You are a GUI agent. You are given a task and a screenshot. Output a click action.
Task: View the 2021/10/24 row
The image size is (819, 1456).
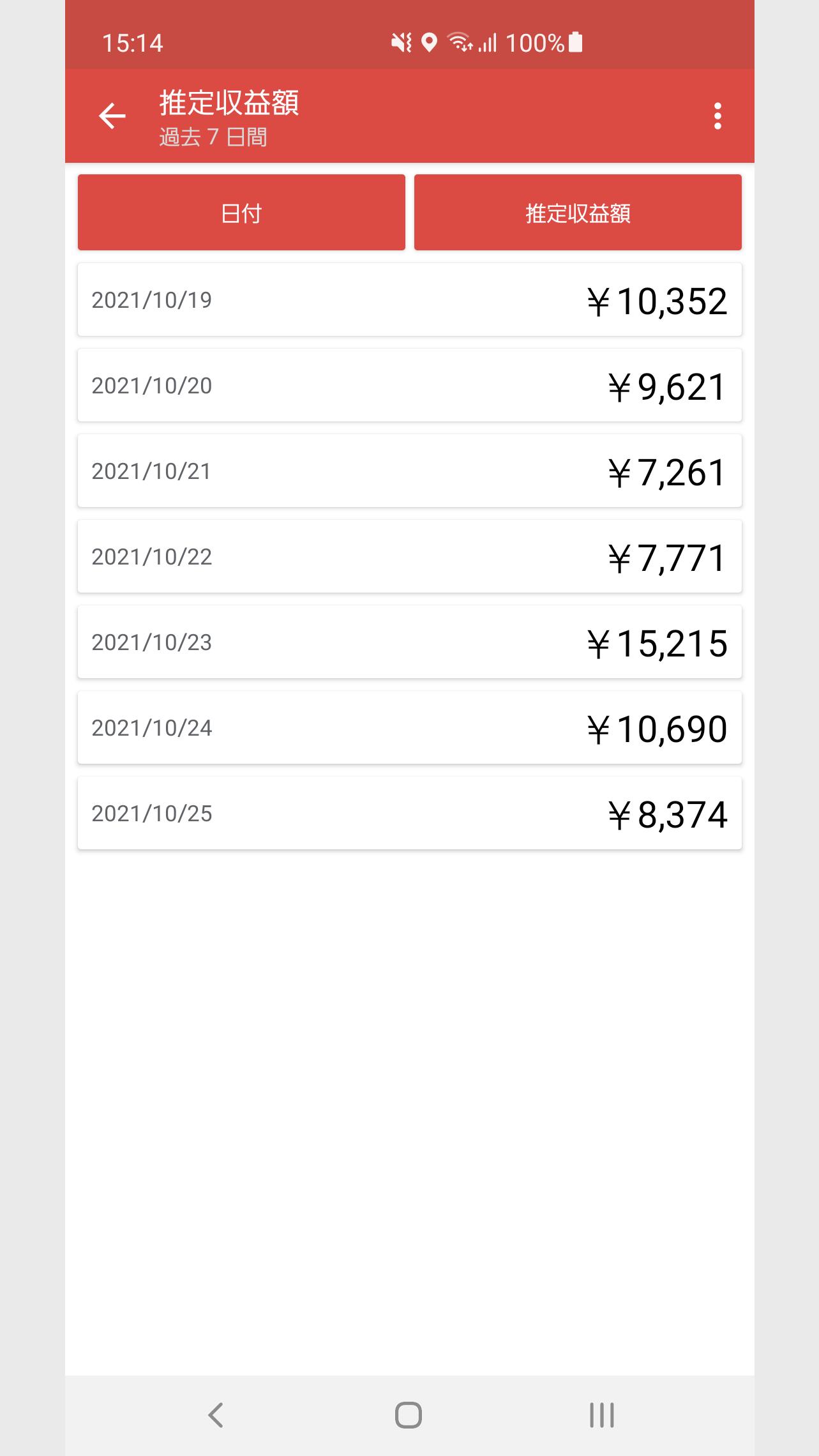[x=410, y=727]
